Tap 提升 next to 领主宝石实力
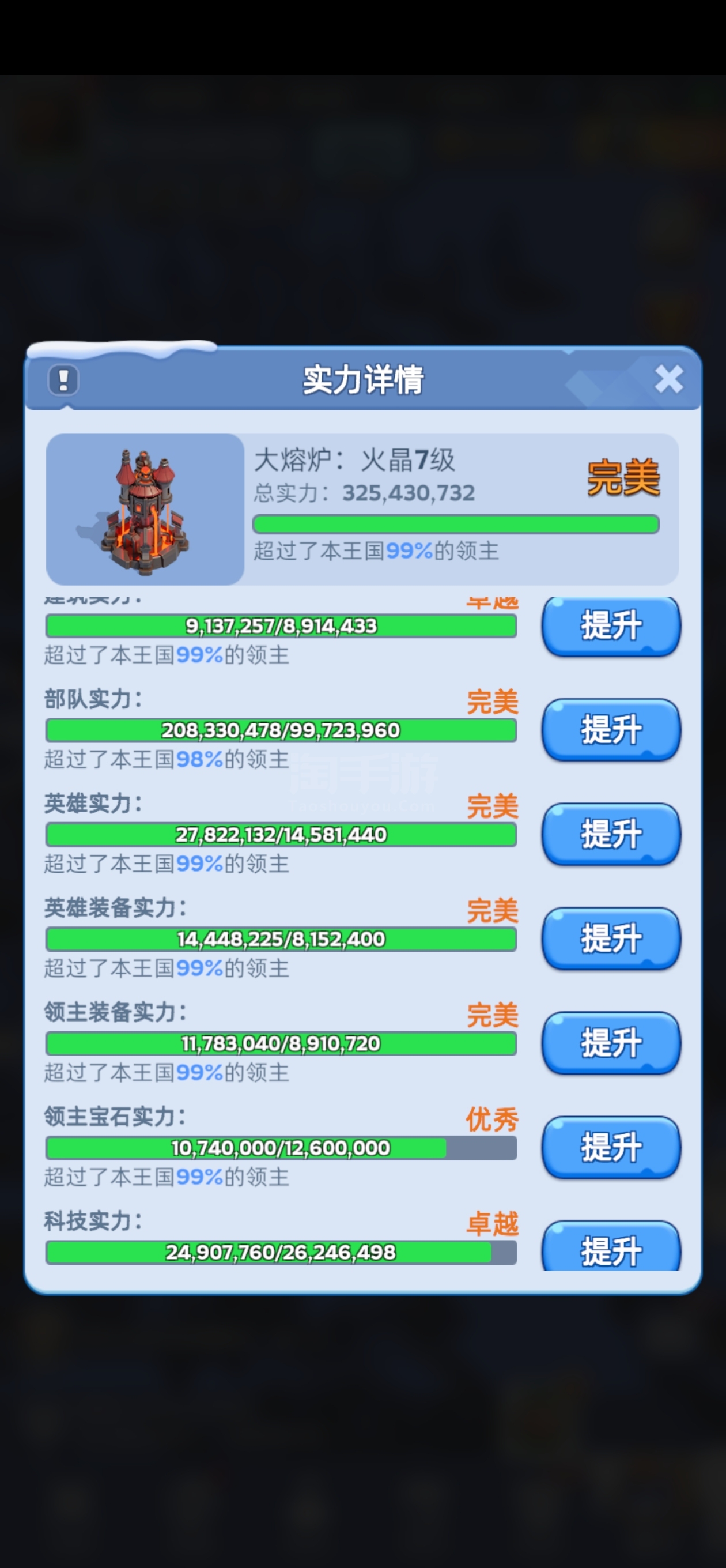 tap(611, 1147)
